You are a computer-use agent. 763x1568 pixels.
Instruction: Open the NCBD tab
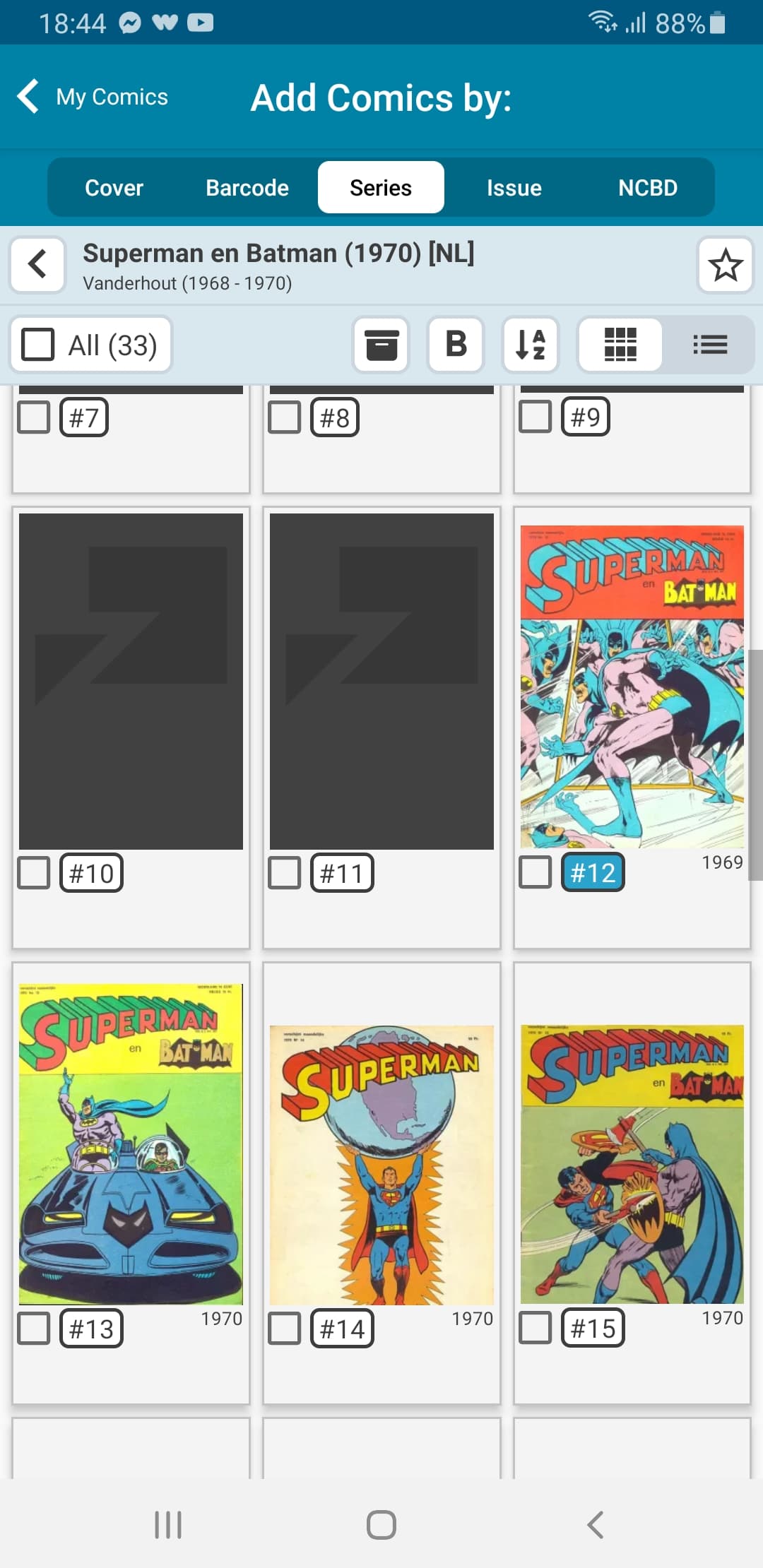tap(648, 188)
